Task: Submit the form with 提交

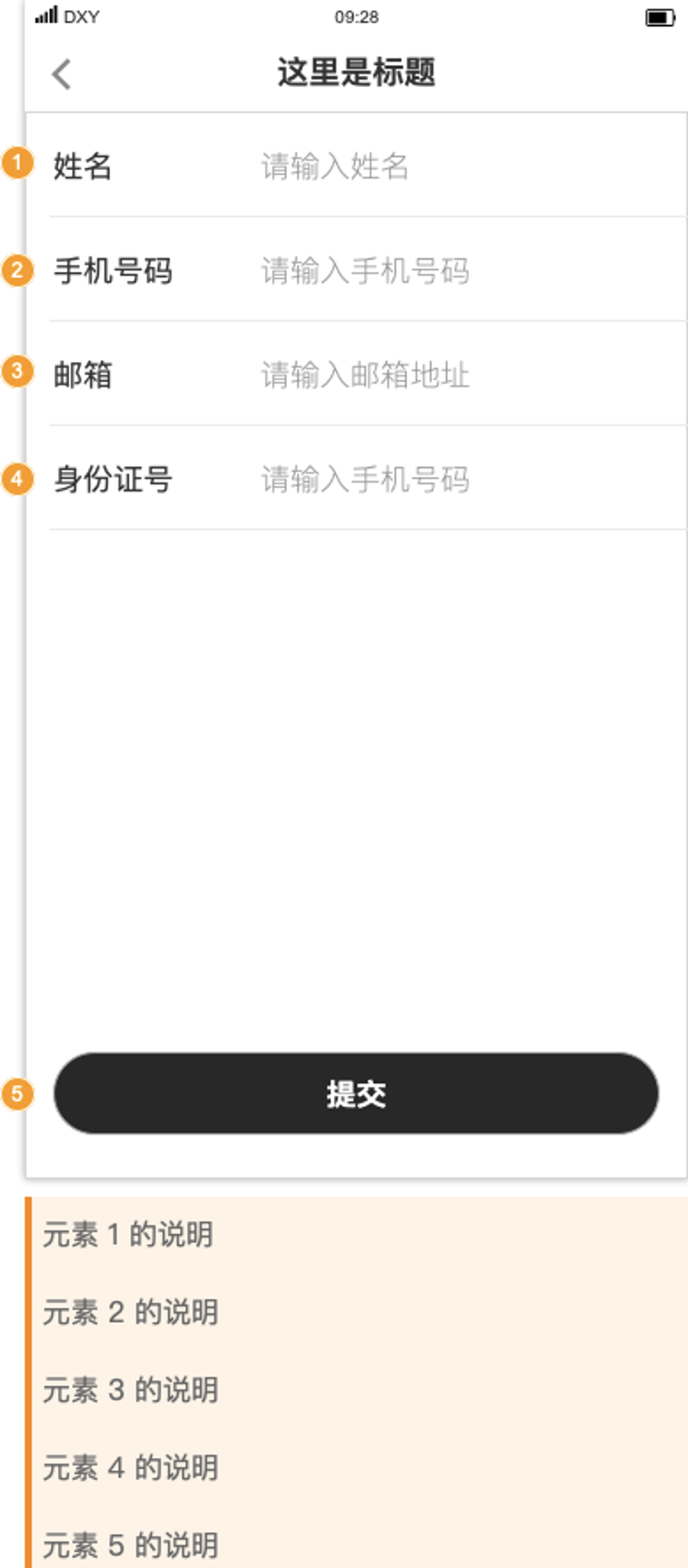Action: 356,1093
